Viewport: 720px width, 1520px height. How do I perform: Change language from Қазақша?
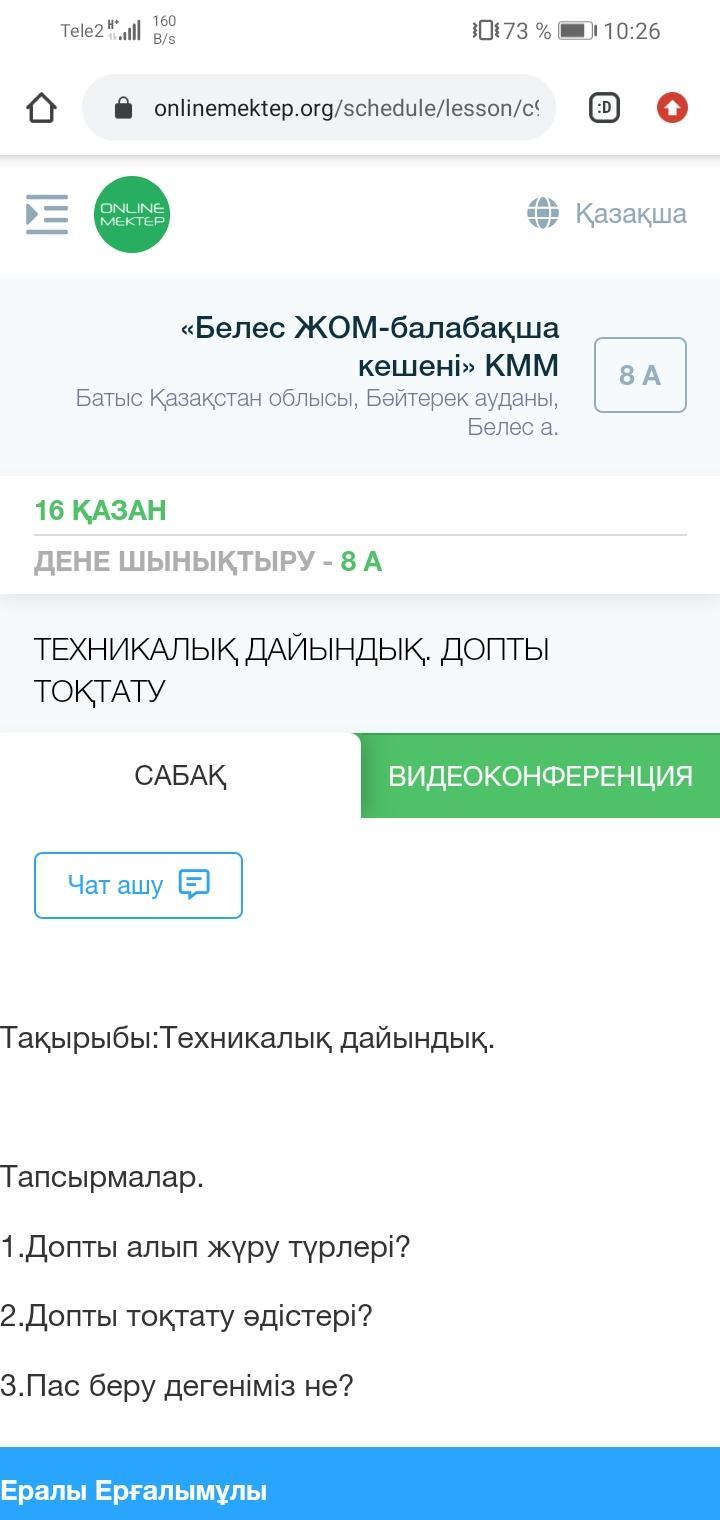tap(607, 213)
